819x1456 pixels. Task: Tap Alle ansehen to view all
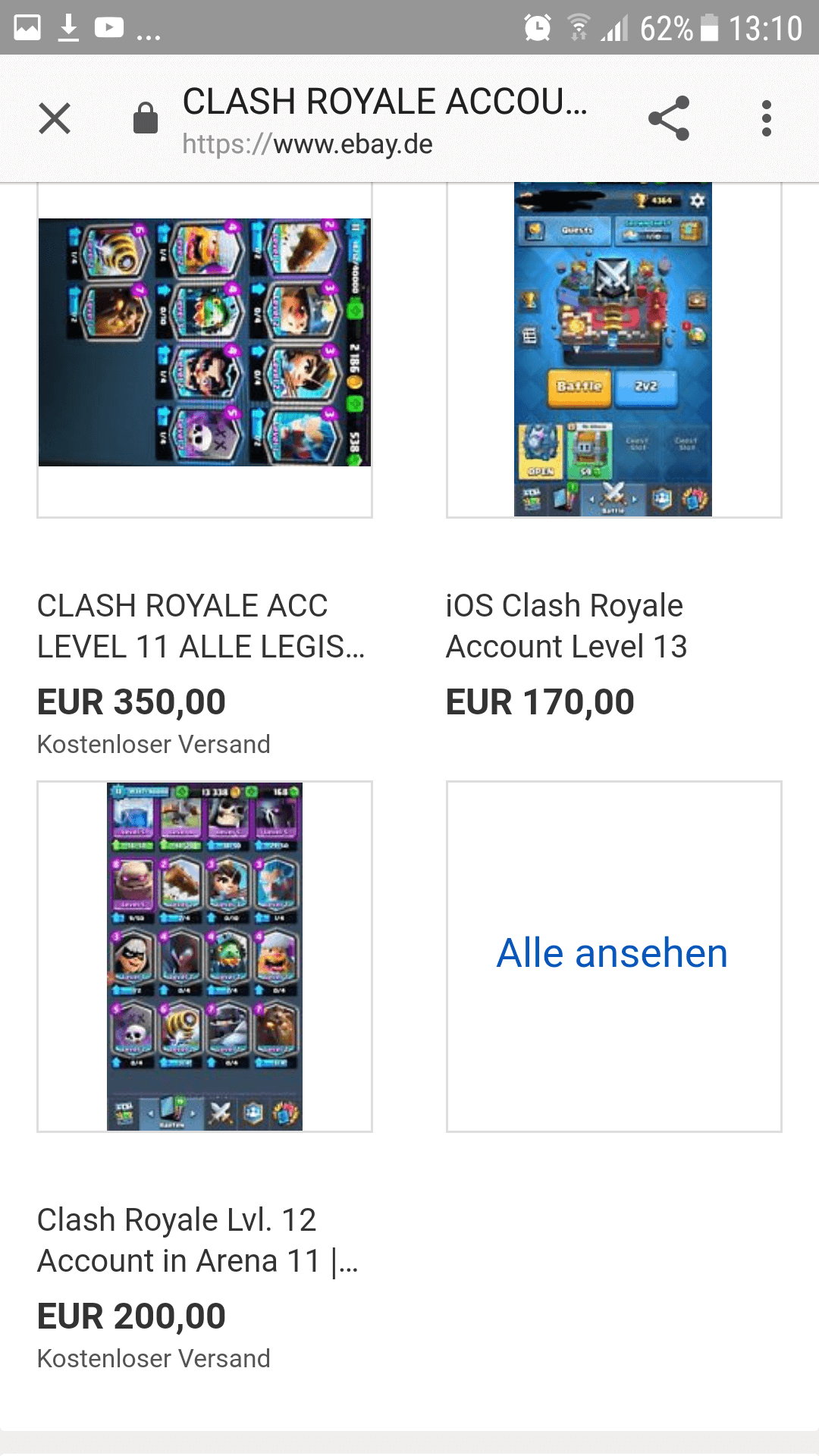click(x=613, y=954)
